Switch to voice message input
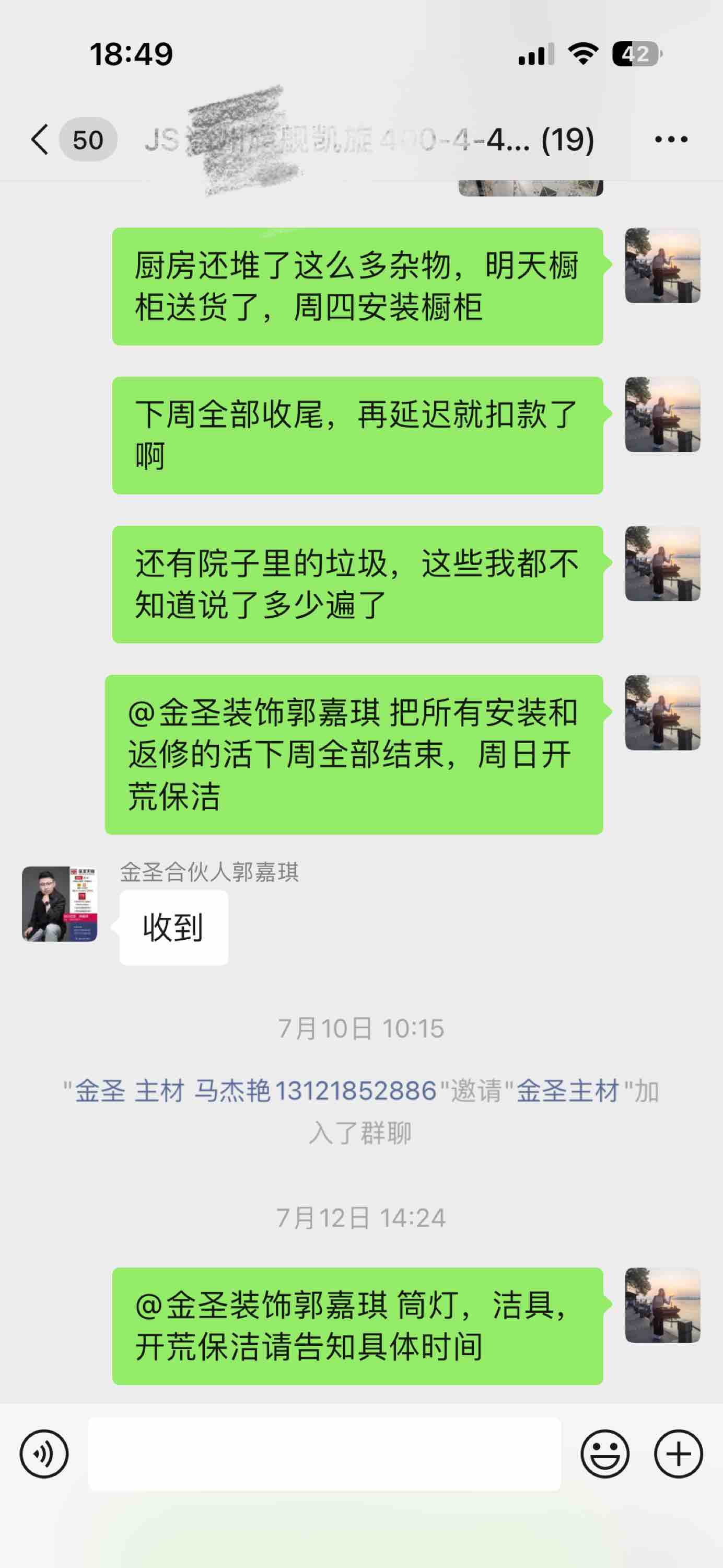Image resolution: width=723 pixels, height=1568 pixels. (x=44, y=1454)
